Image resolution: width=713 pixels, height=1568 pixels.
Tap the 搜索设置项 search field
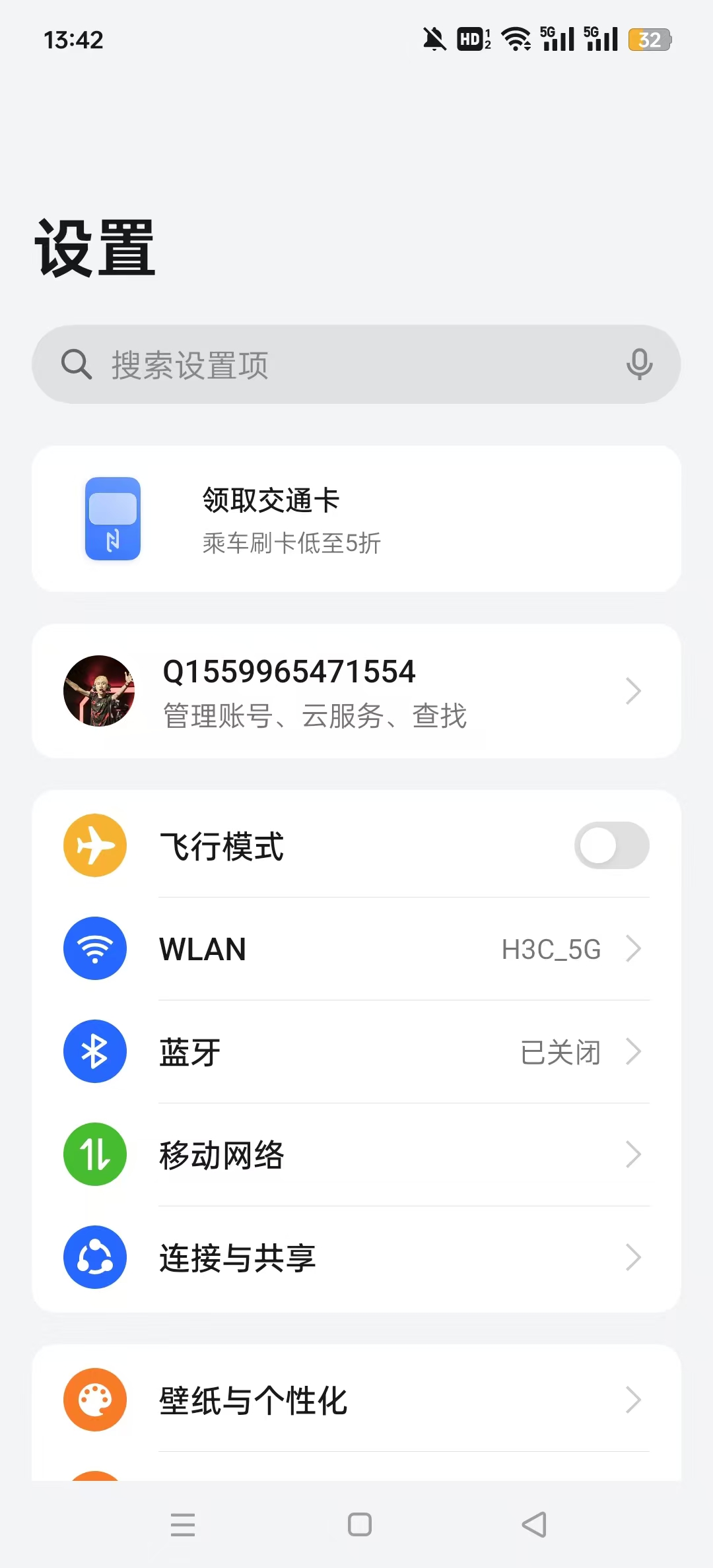(330, 364)
